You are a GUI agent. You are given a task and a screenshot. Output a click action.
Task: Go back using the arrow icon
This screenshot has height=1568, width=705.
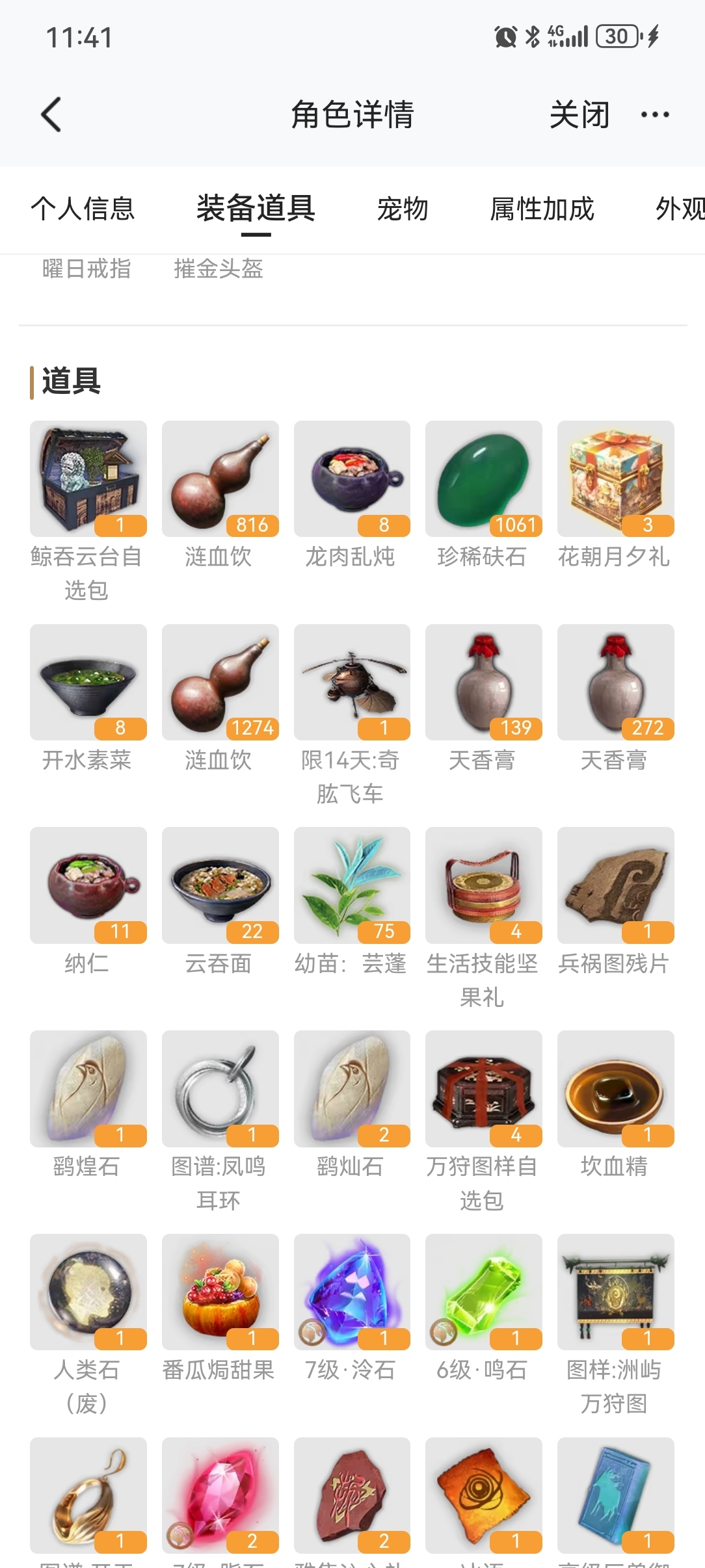coord(51,114)
